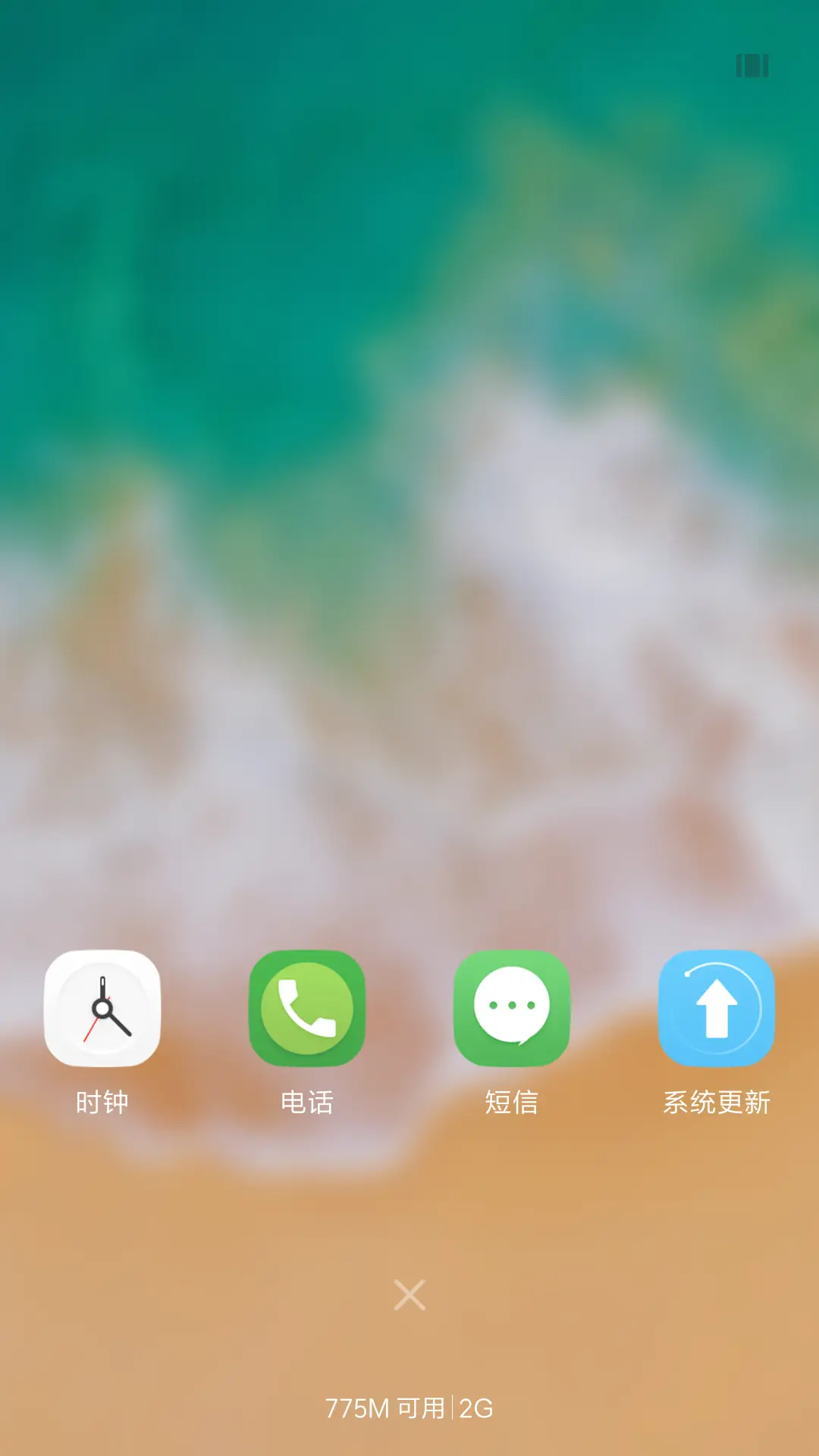Tap the empty area below the X button
The height and width of the screenshot is (1456, 819).
[409, 1357]
